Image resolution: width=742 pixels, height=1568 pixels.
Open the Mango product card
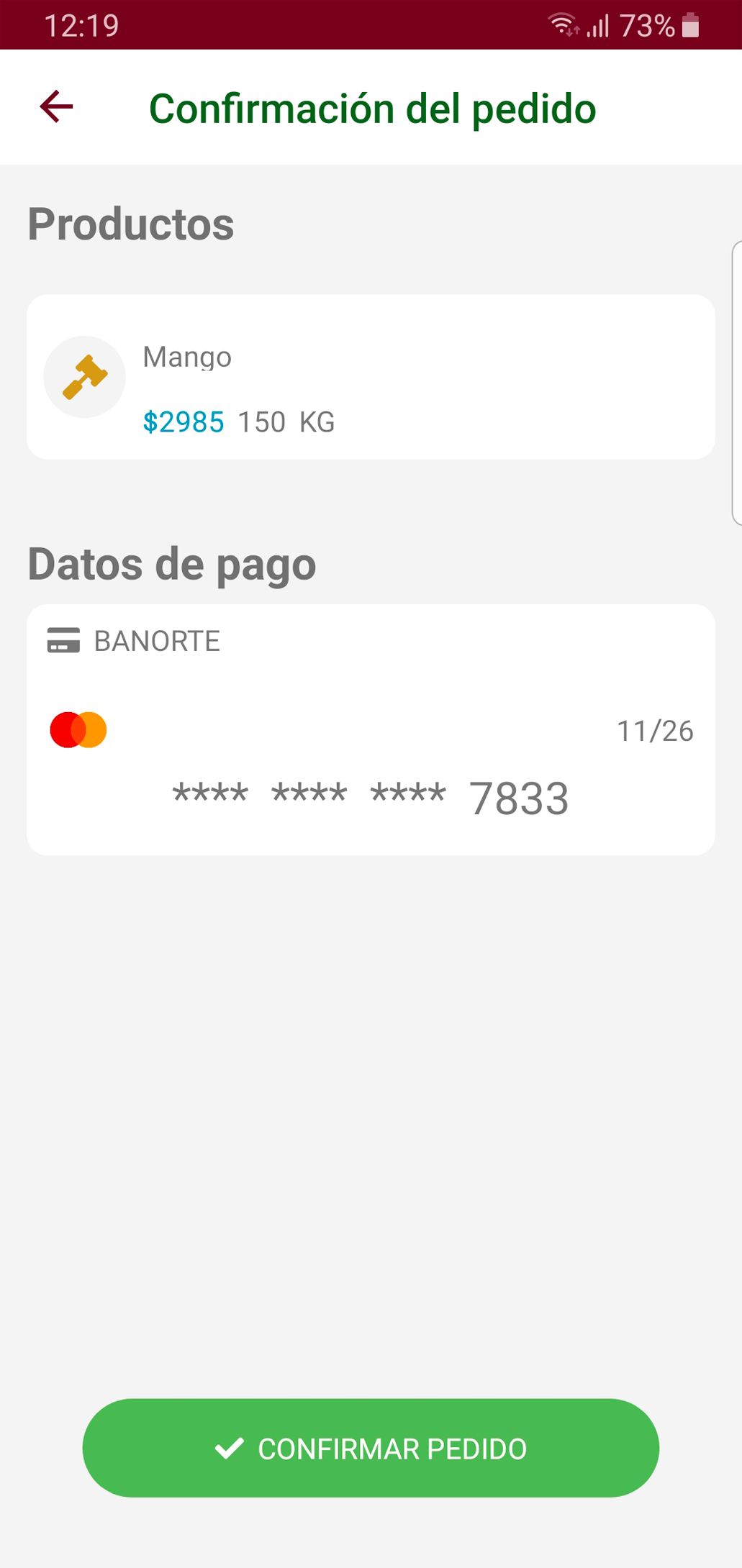pos(371,376)
